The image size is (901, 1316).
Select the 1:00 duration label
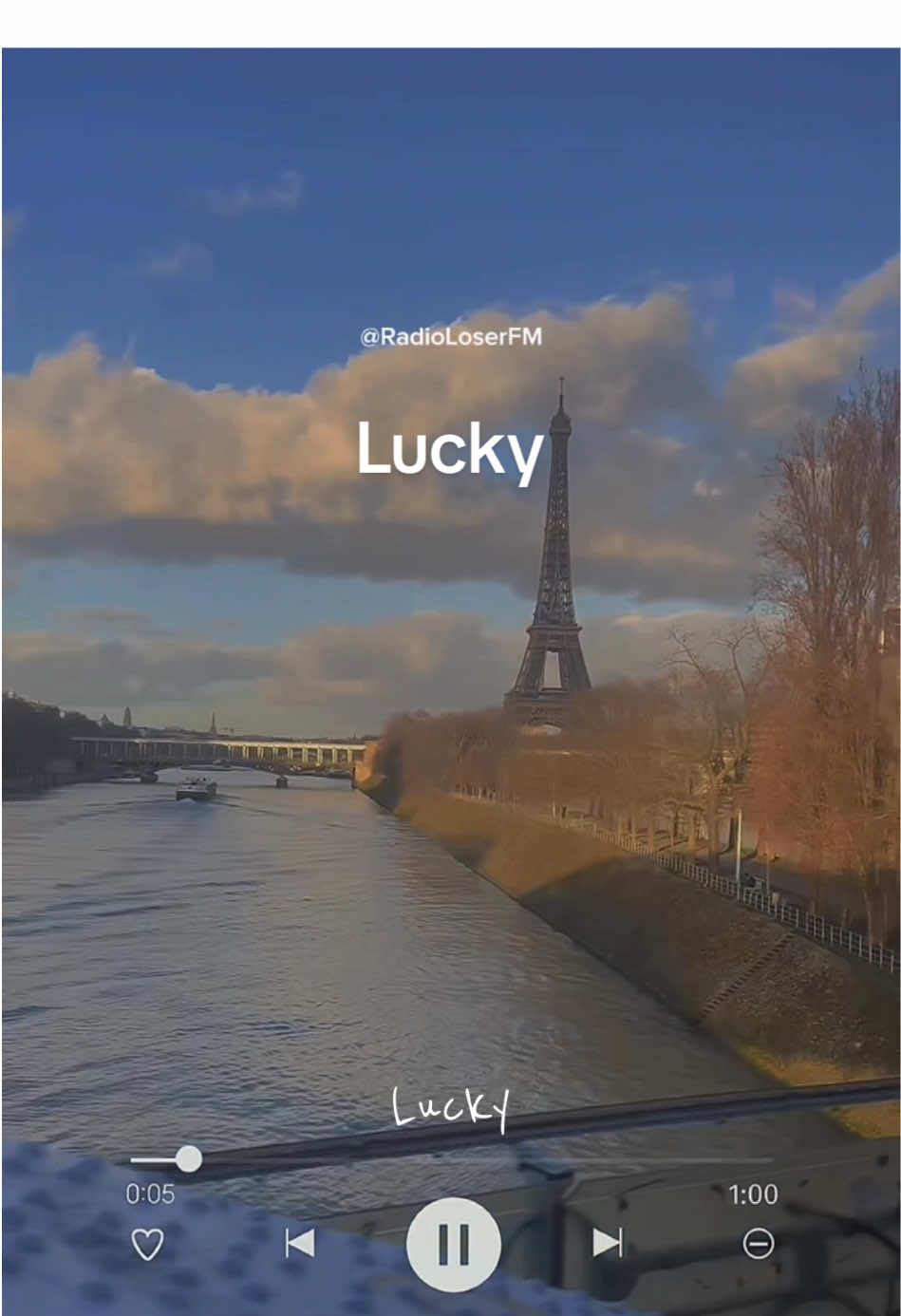click(x=754, y=1194)
